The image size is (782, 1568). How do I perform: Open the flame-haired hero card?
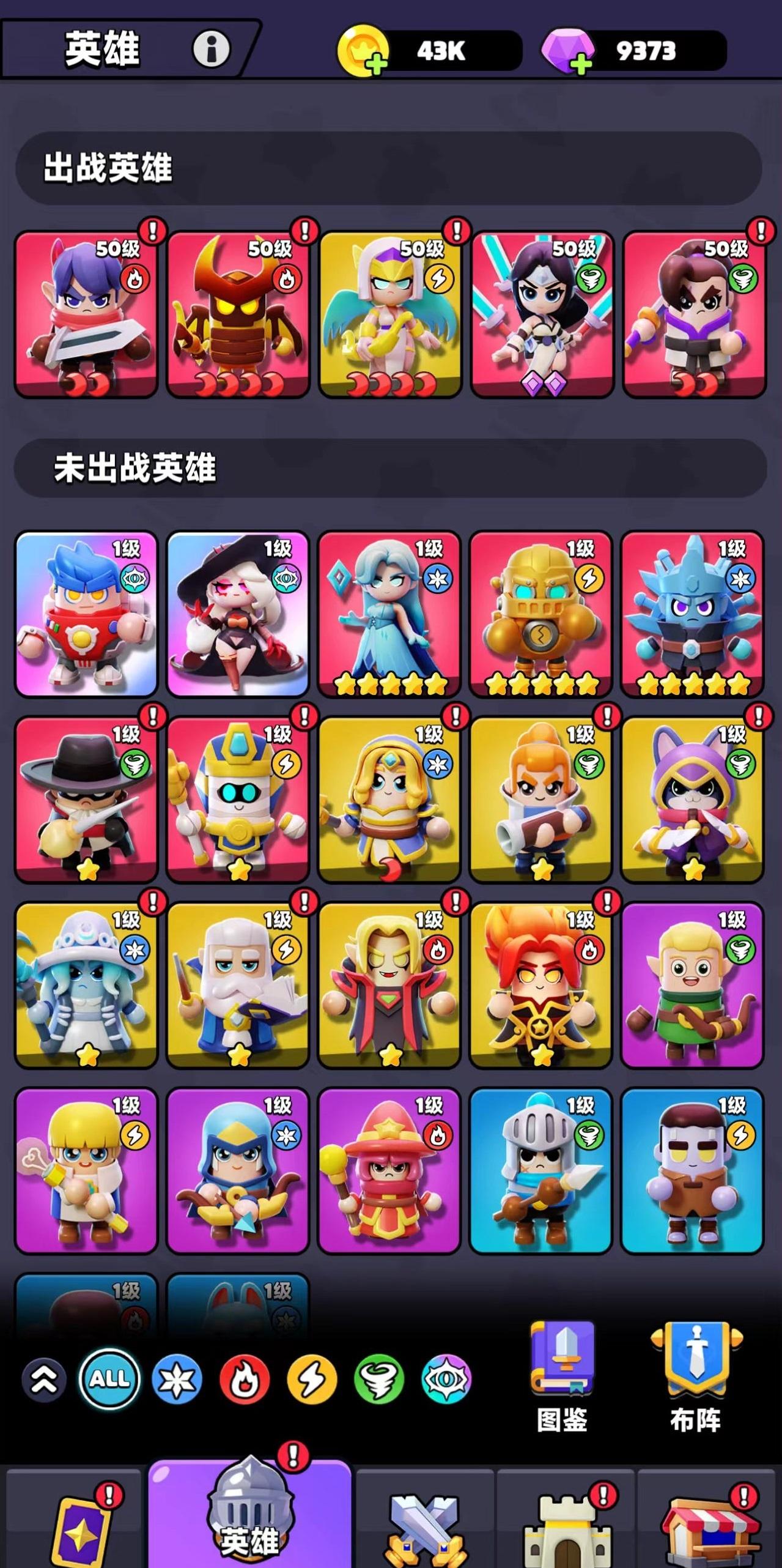(x=540, y=985)
